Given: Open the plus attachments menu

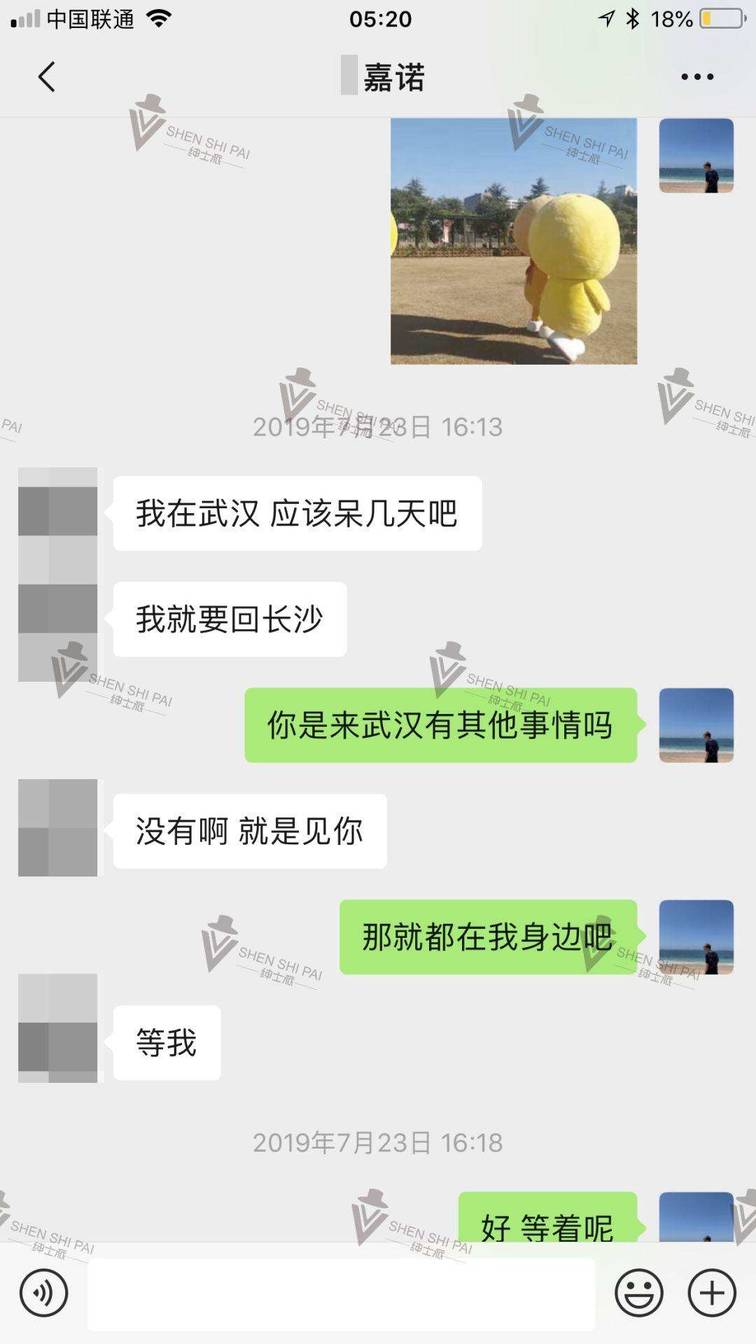Looking at the screenshot, I should (x=711, y=1293).
